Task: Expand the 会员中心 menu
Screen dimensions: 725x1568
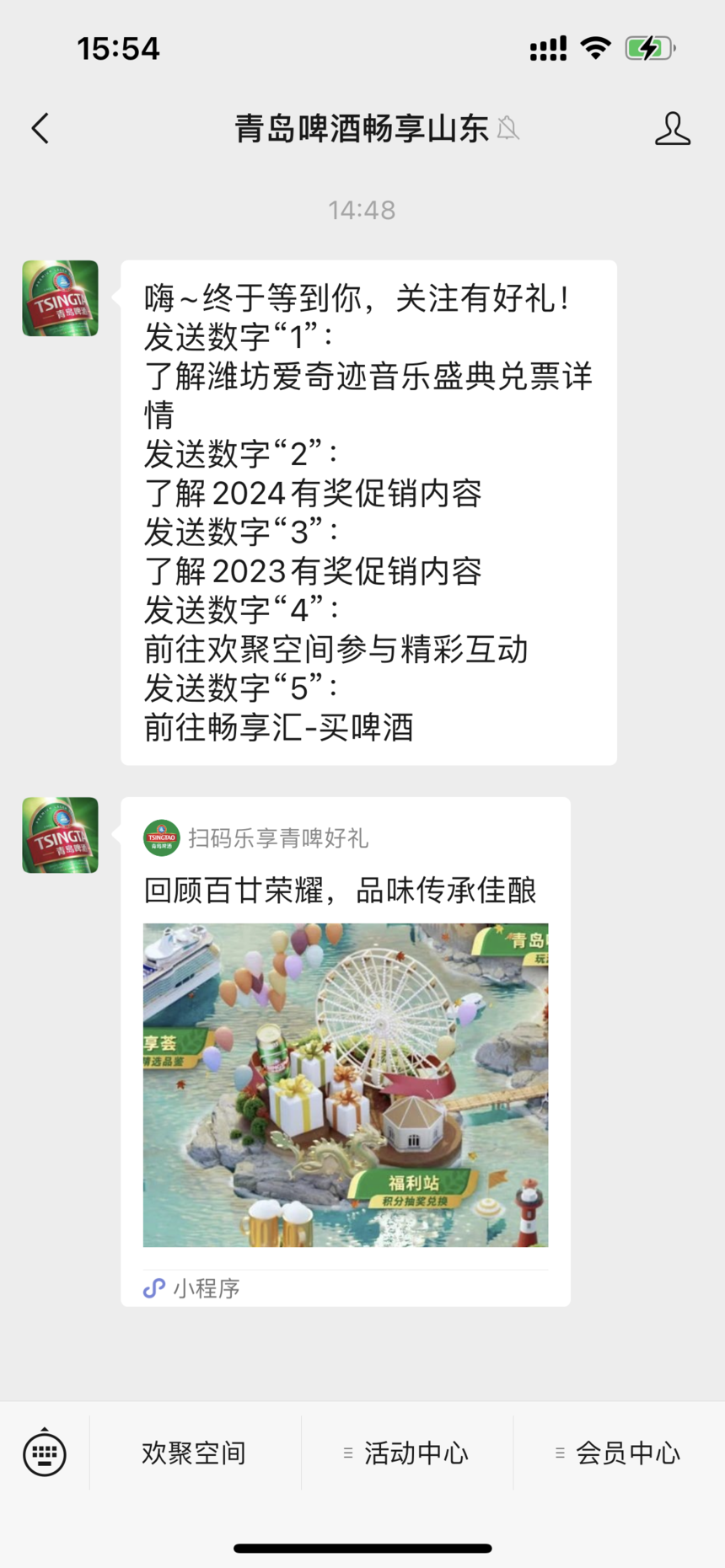Action: coord(619,1453)
